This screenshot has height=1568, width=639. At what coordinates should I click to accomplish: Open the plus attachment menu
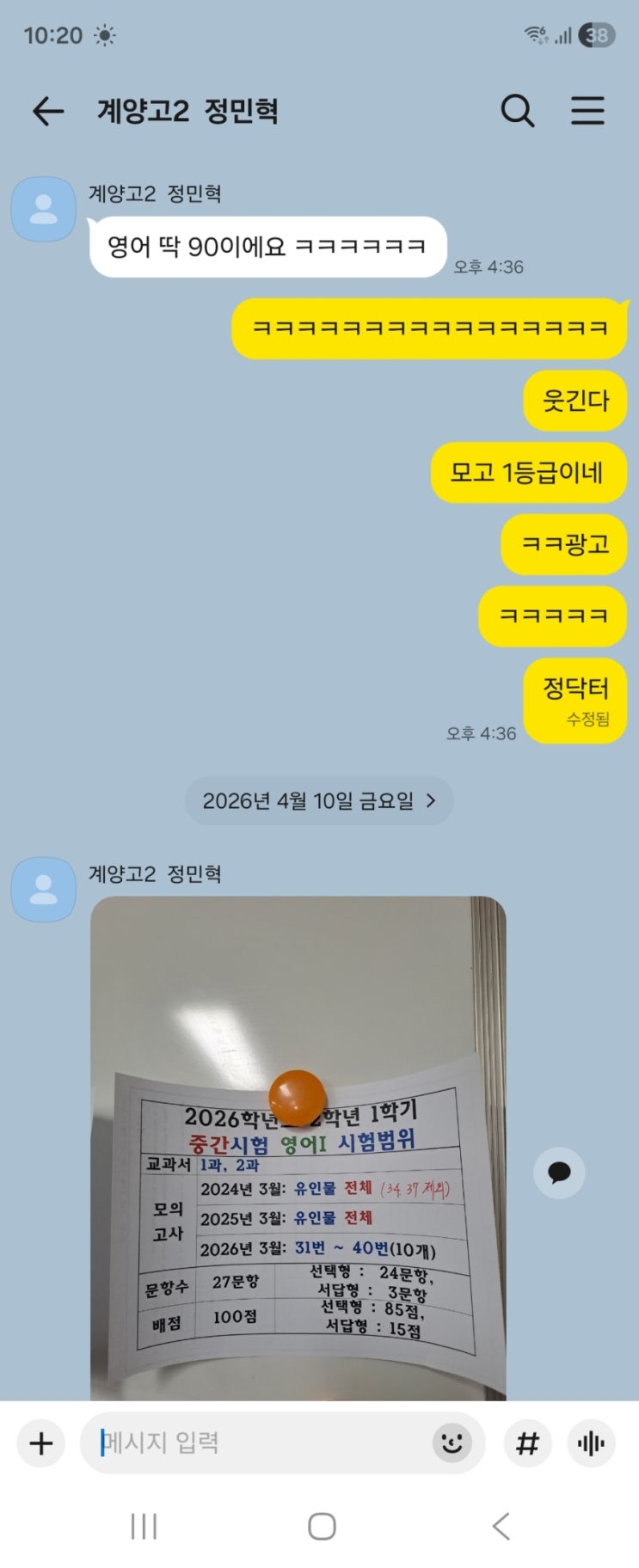[41, 1443]
